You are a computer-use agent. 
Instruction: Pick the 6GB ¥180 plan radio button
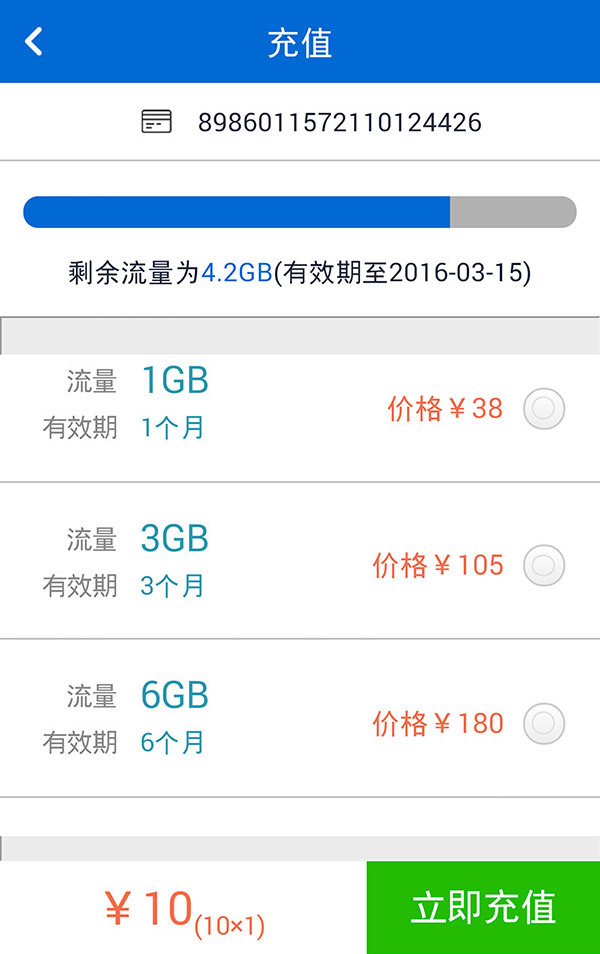click(544, 723)
